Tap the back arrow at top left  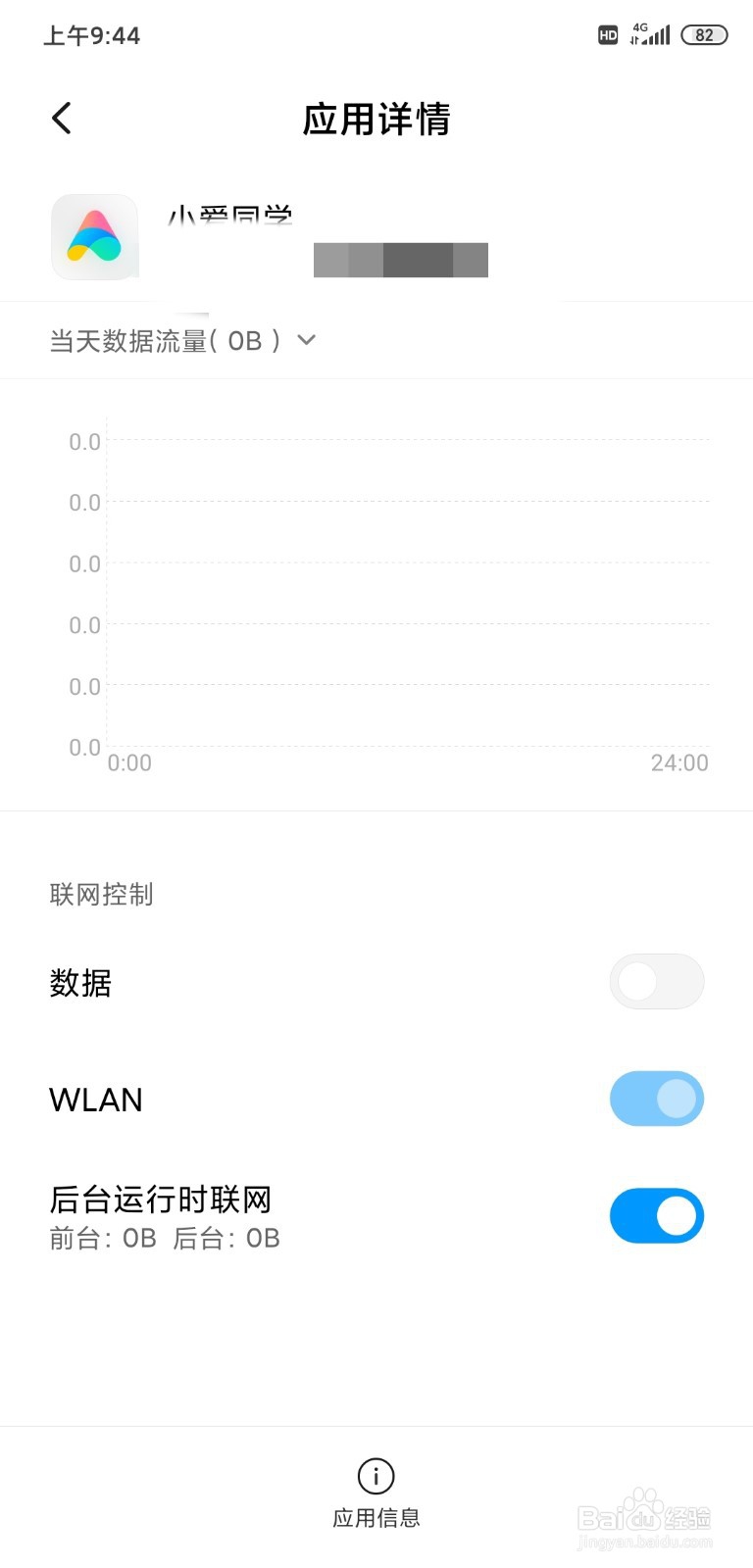coord(61,117)
